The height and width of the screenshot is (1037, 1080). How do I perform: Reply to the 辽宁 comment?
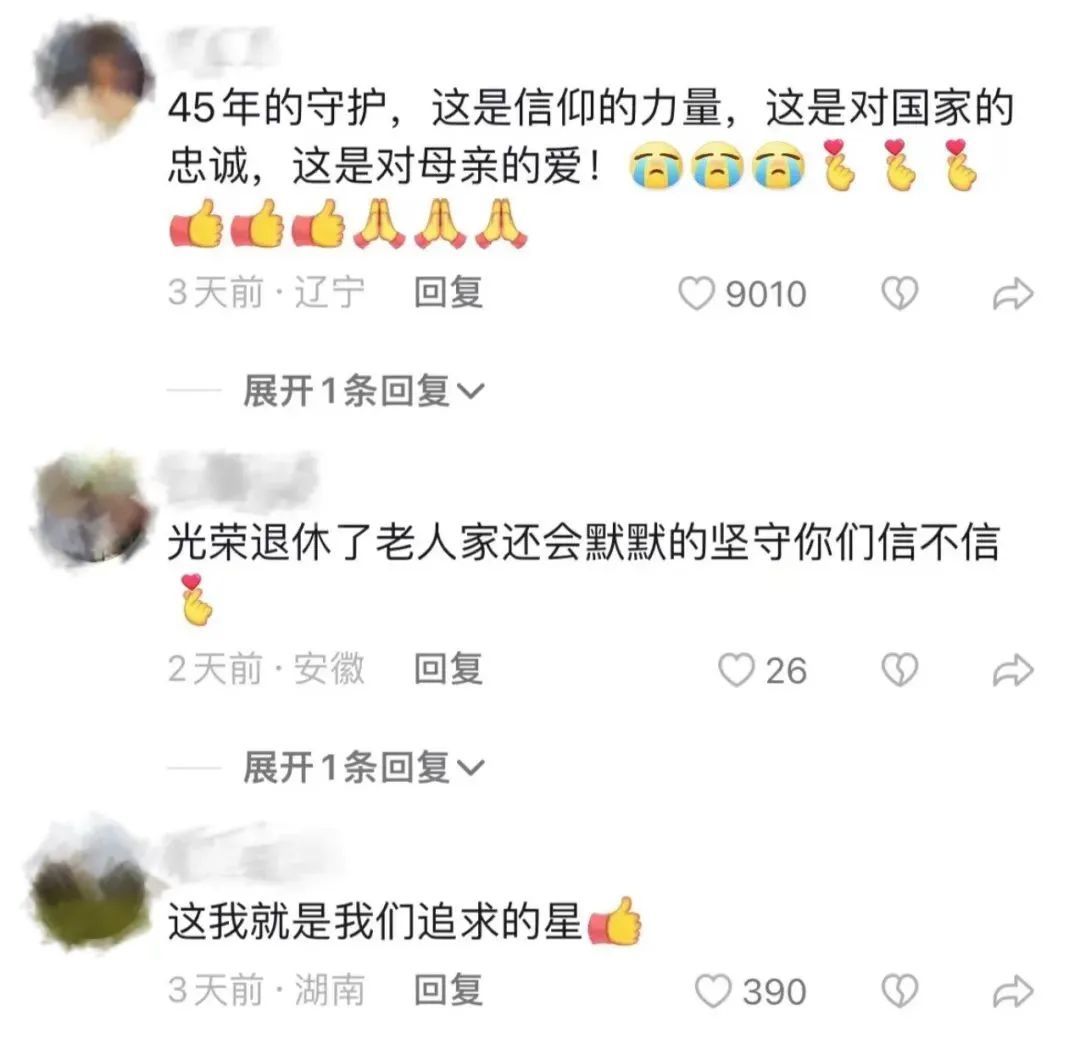coord(448,293)
